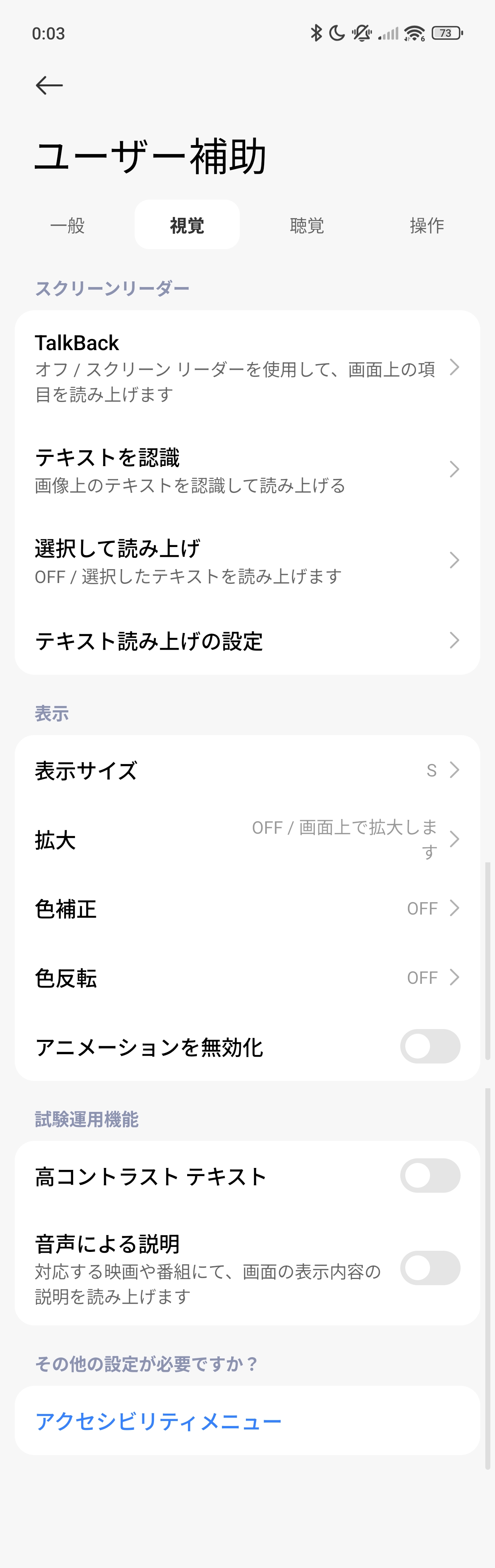This screenshot has width=495, height=1568.
Task: Go back using the top arrow
Action: (x=49, y=85)
